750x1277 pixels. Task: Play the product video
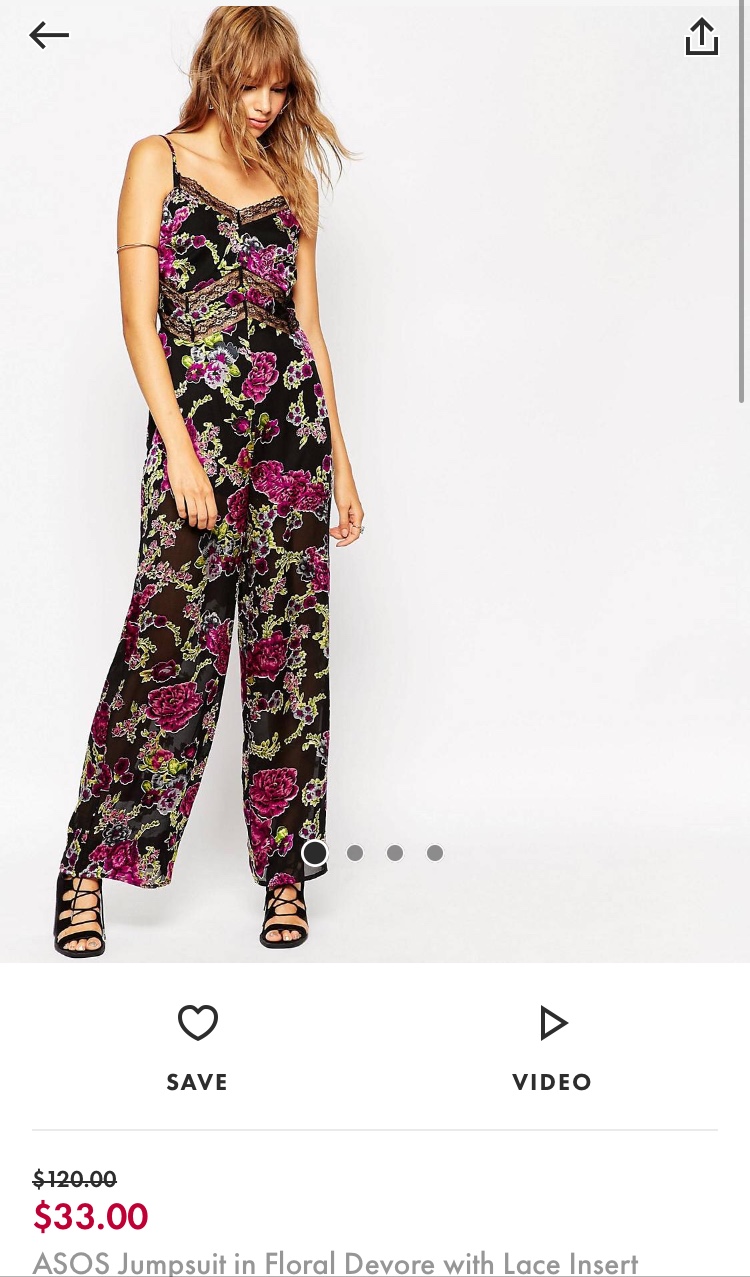point(552,1047)
